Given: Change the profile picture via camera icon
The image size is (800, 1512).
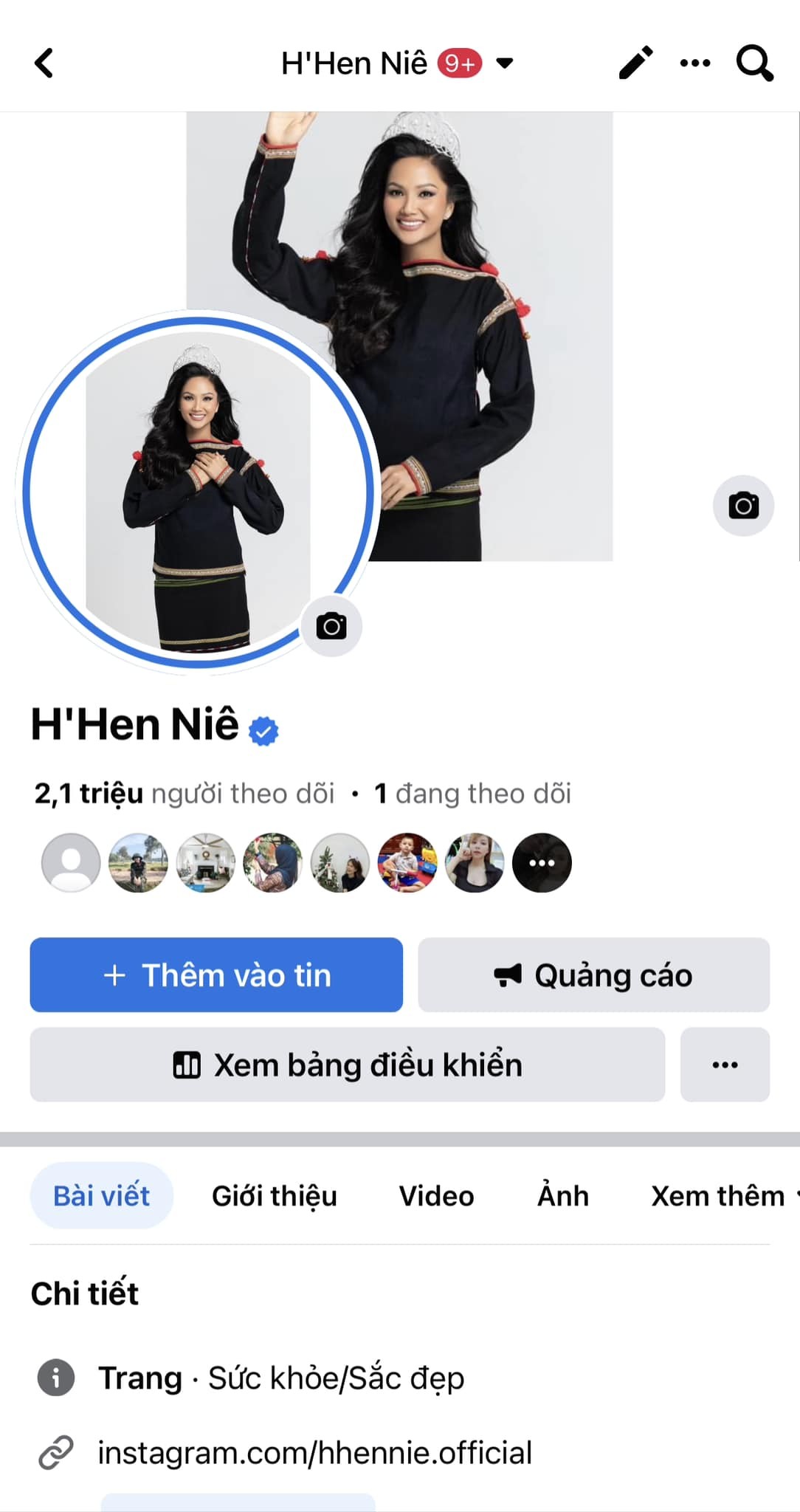Looking at the screenshot, I should [x=331, y=626].
